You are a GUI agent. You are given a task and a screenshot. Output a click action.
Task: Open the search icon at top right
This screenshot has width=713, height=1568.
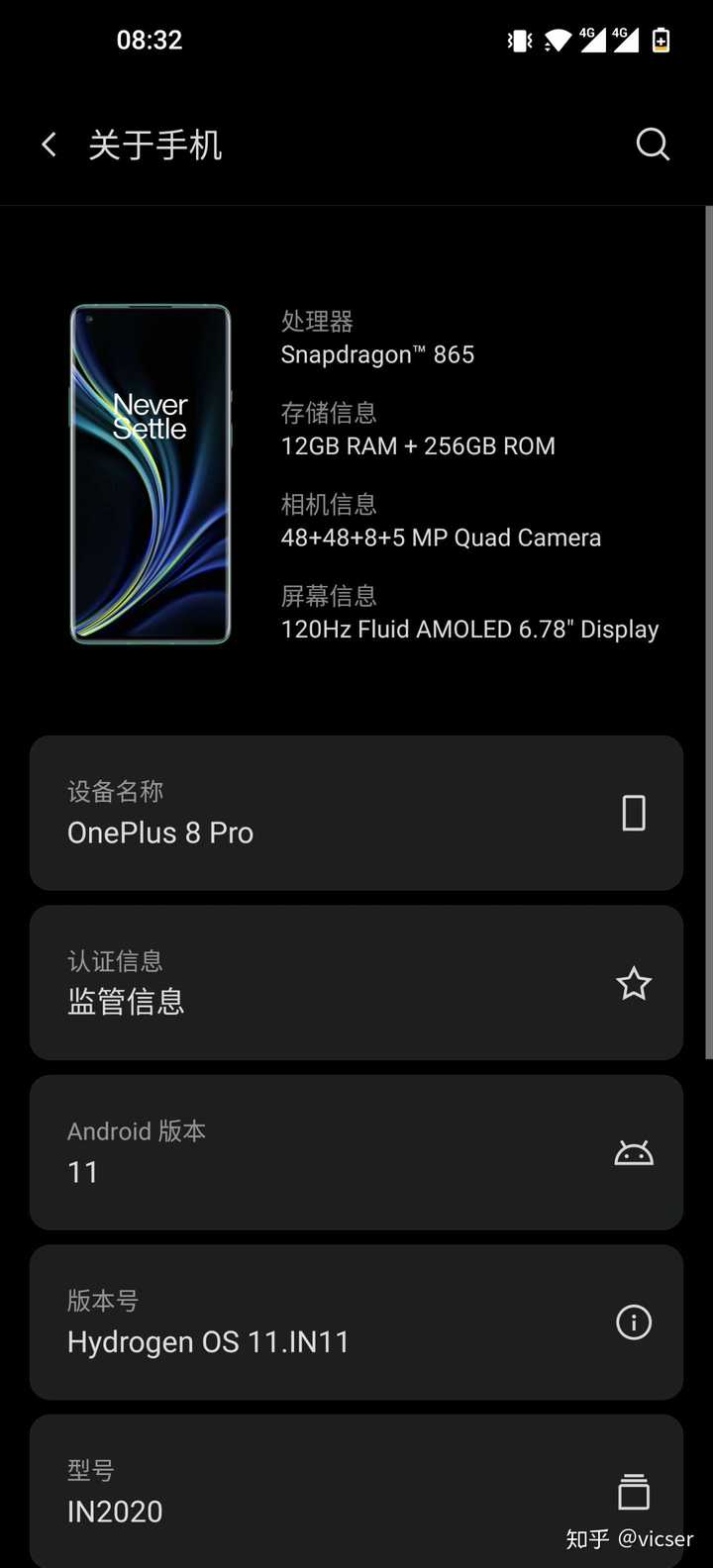[653, 145]
